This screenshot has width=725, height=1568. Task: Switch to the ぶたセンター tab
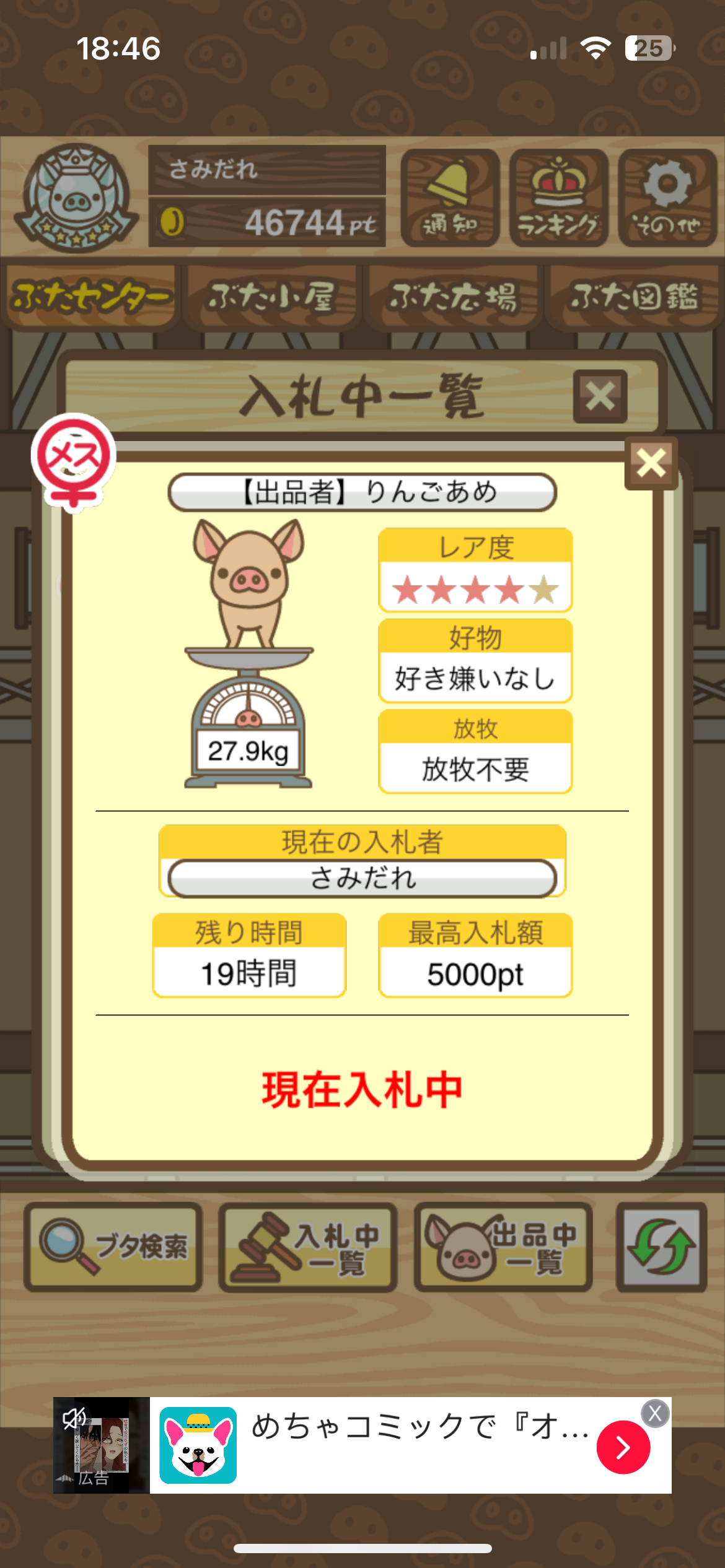point(90,297)
